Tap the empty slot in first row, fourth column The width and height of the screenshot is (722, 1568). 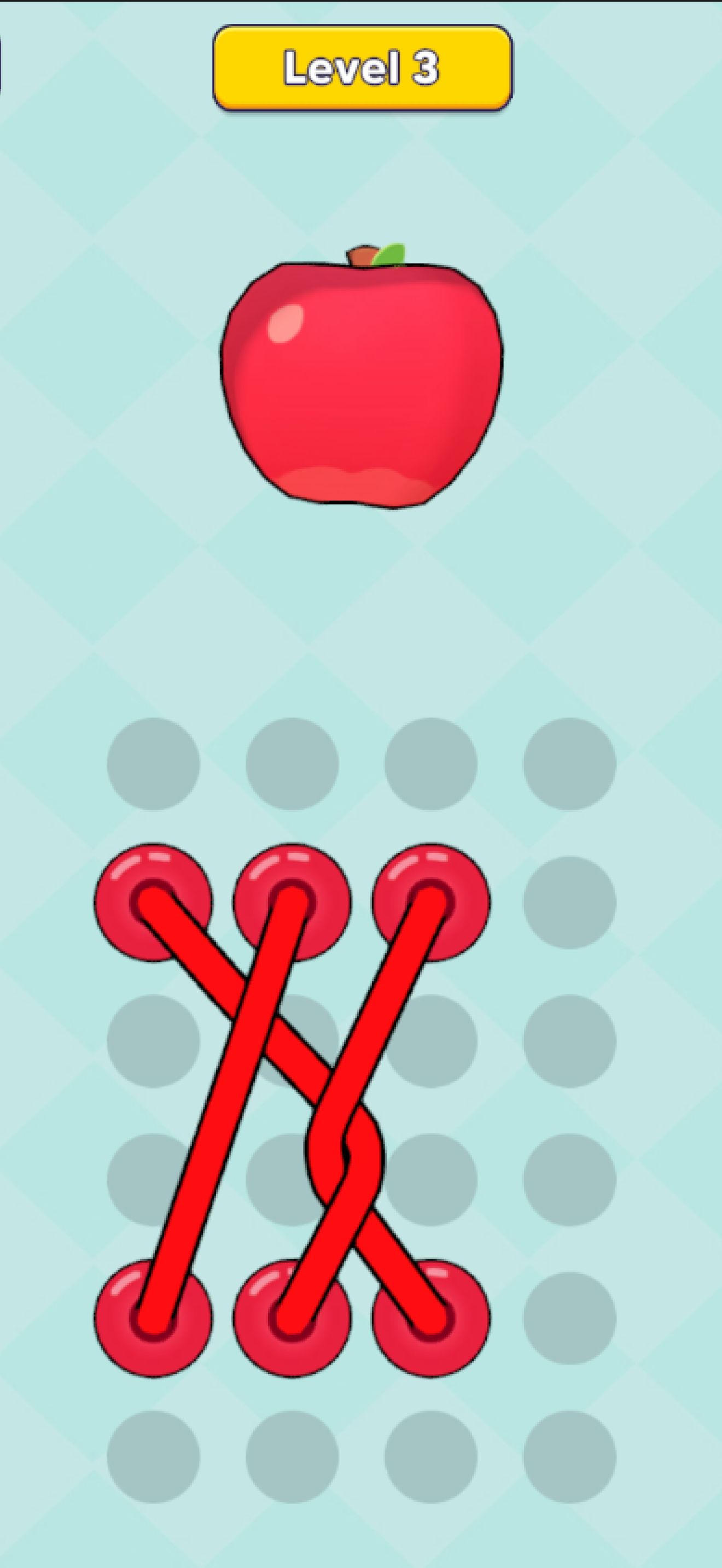click(569, 763)
